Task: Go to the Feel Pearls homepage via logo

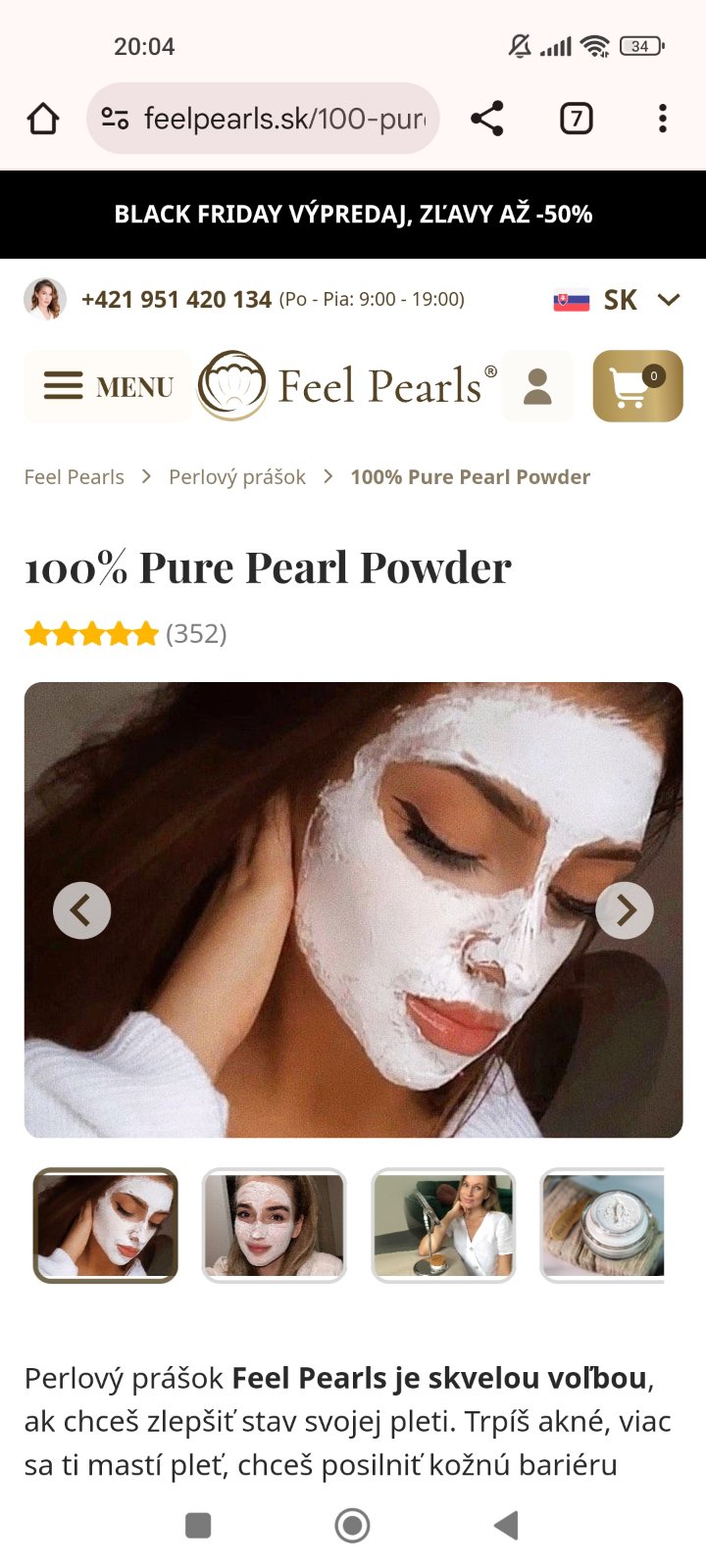Action: click(x=347, y=386)
